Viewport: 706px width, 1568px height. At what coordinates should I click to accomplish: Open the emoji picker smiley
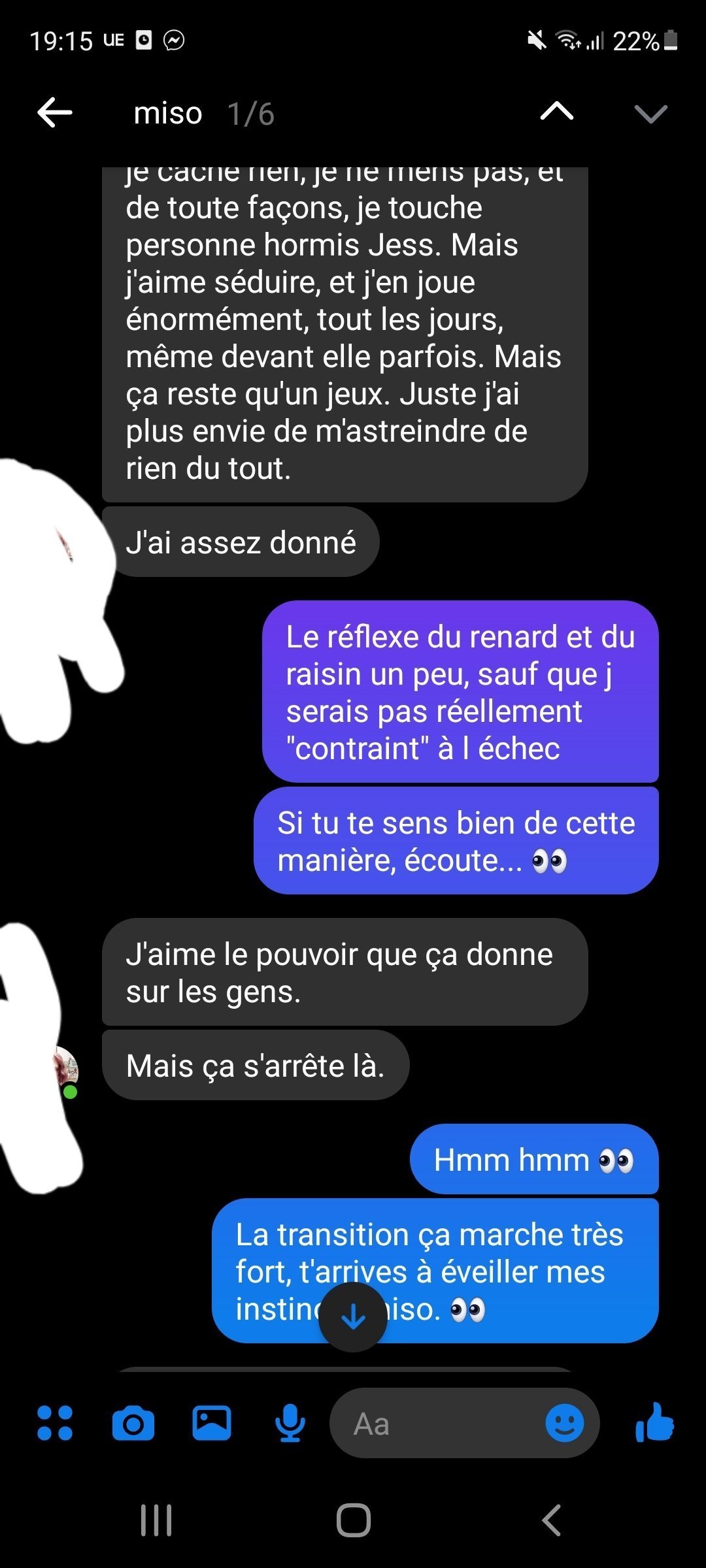[565, 1424]
